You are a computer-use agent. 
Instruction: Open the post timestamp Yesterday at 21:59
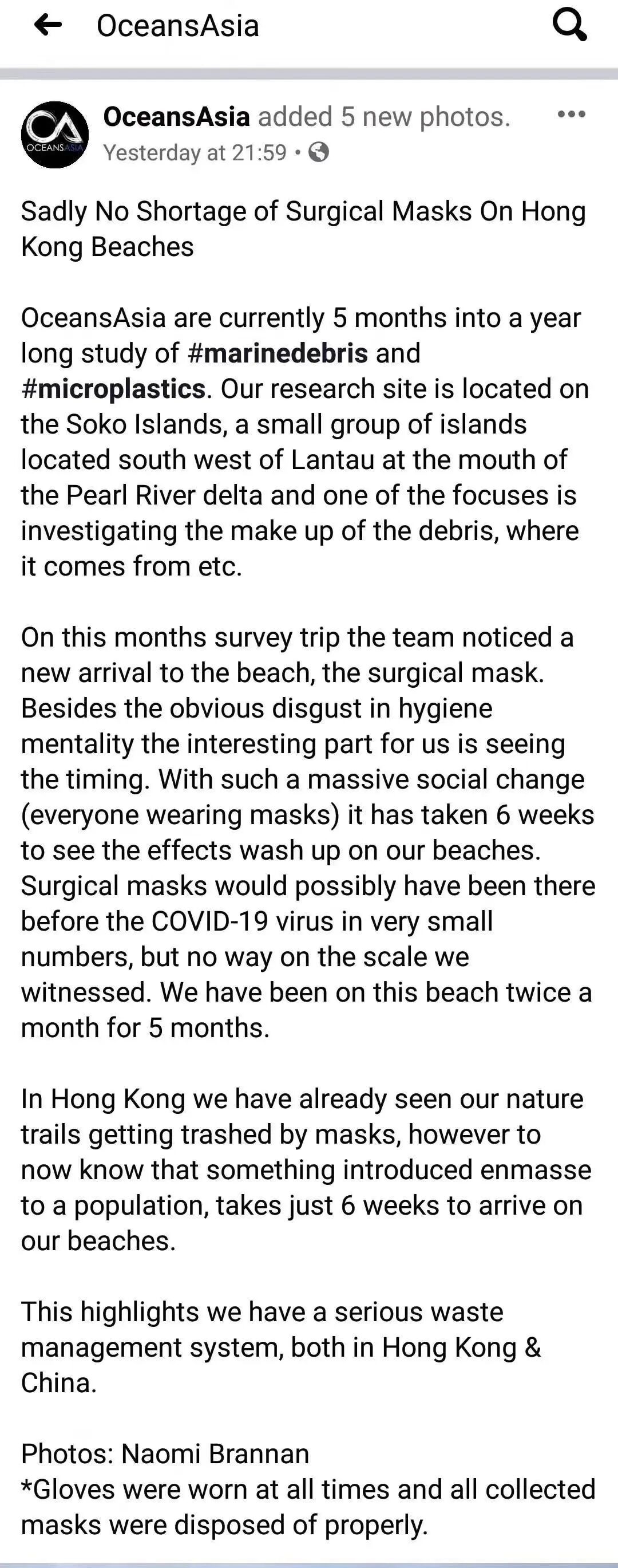point(195,152)
